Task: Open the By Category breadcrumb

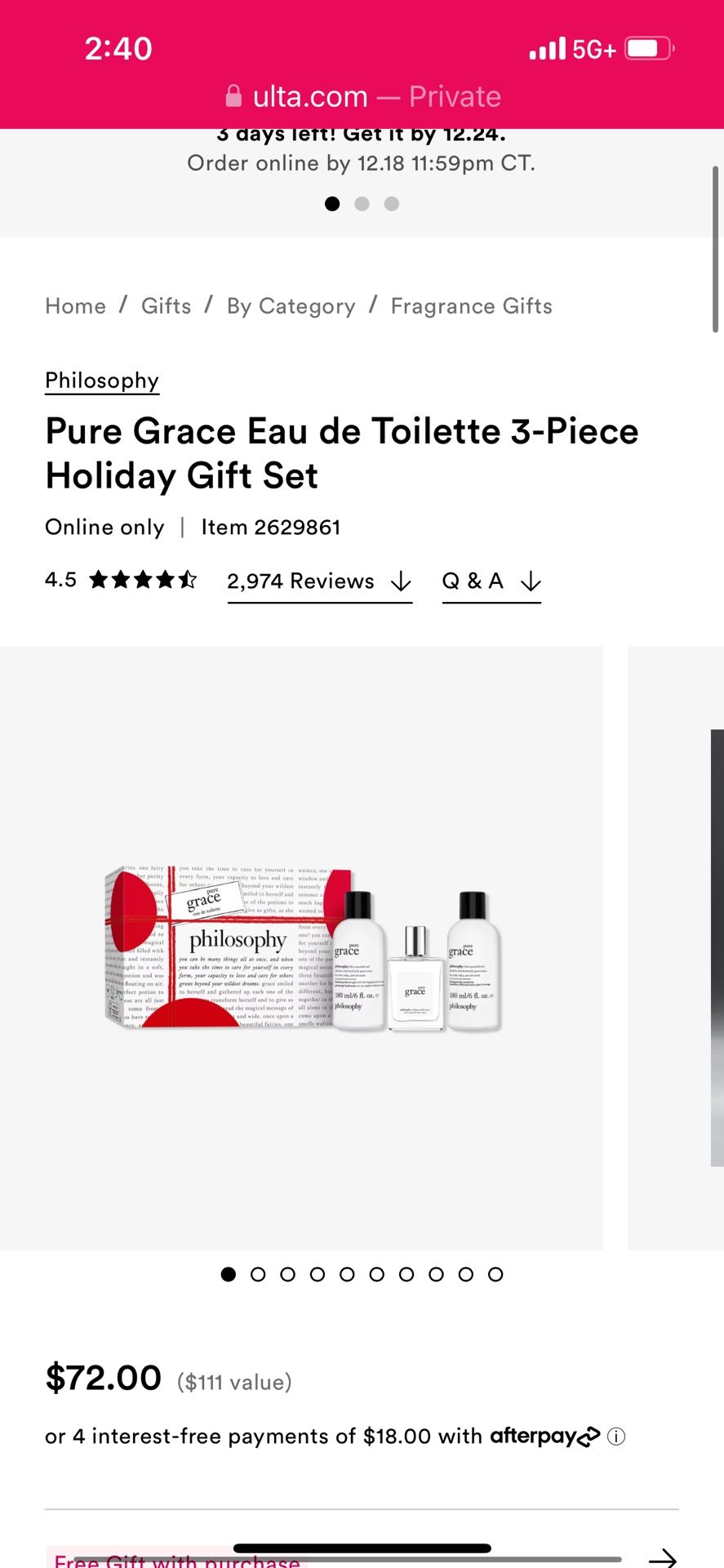Action: tap(291, 306)
